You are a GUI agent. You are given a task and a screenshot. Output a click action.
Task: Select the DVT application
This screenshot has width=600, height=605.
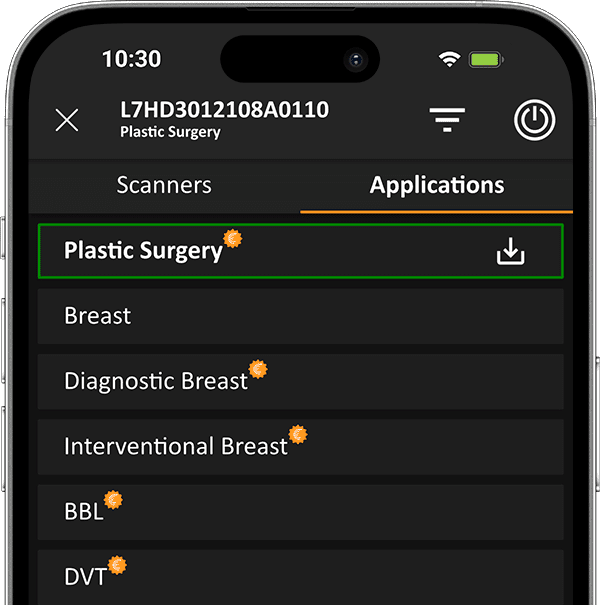click(300, 576)
